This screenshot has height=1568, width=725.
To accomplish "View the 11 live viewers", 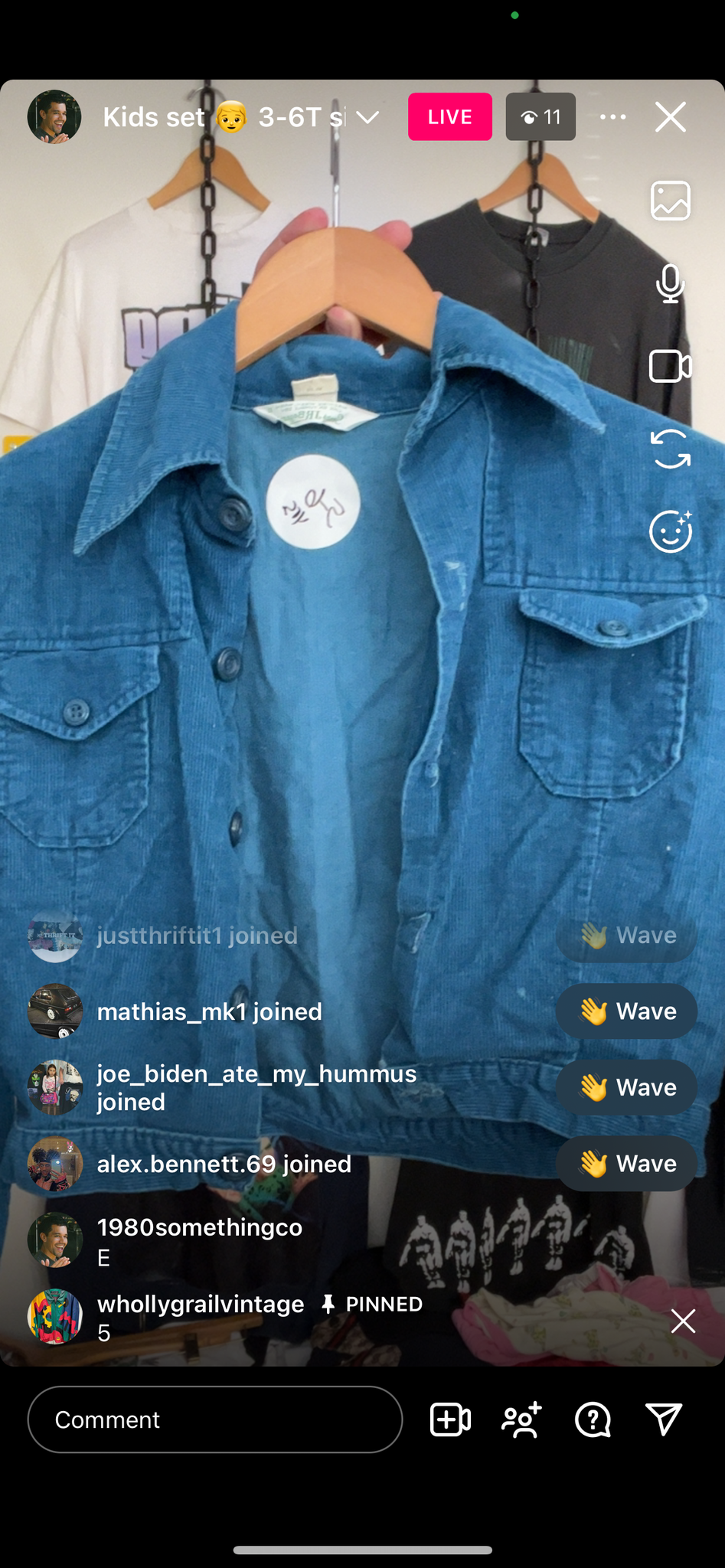I will pyautogui.click(x=540, y=117).
